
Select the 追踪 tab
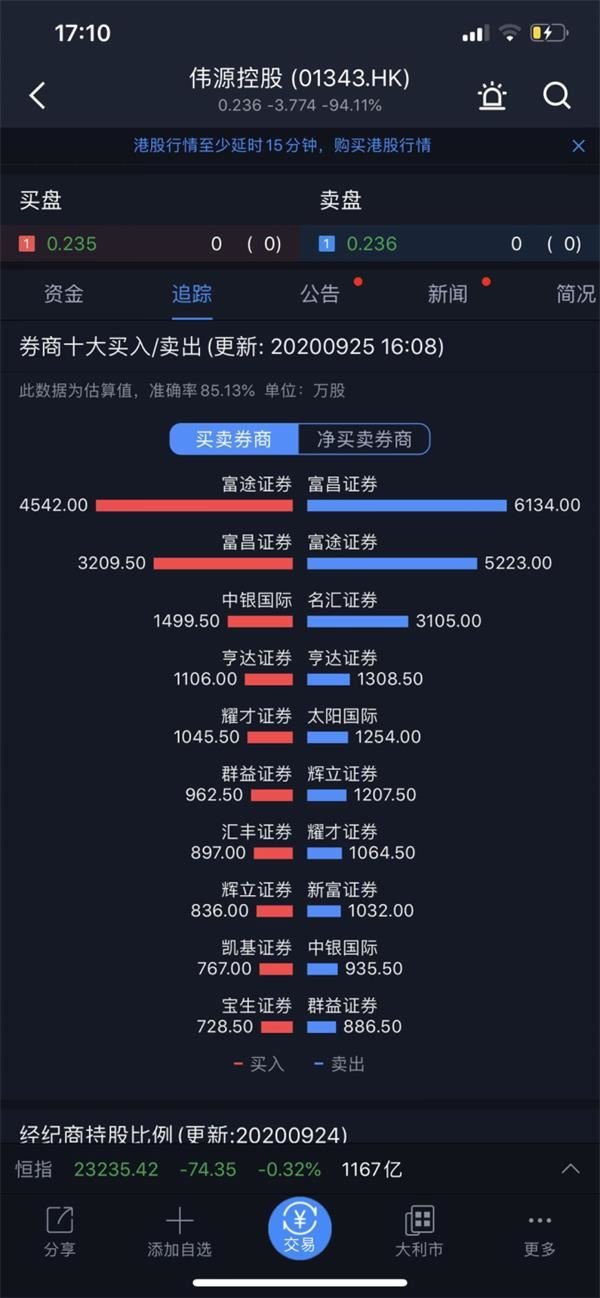point(192,294)
